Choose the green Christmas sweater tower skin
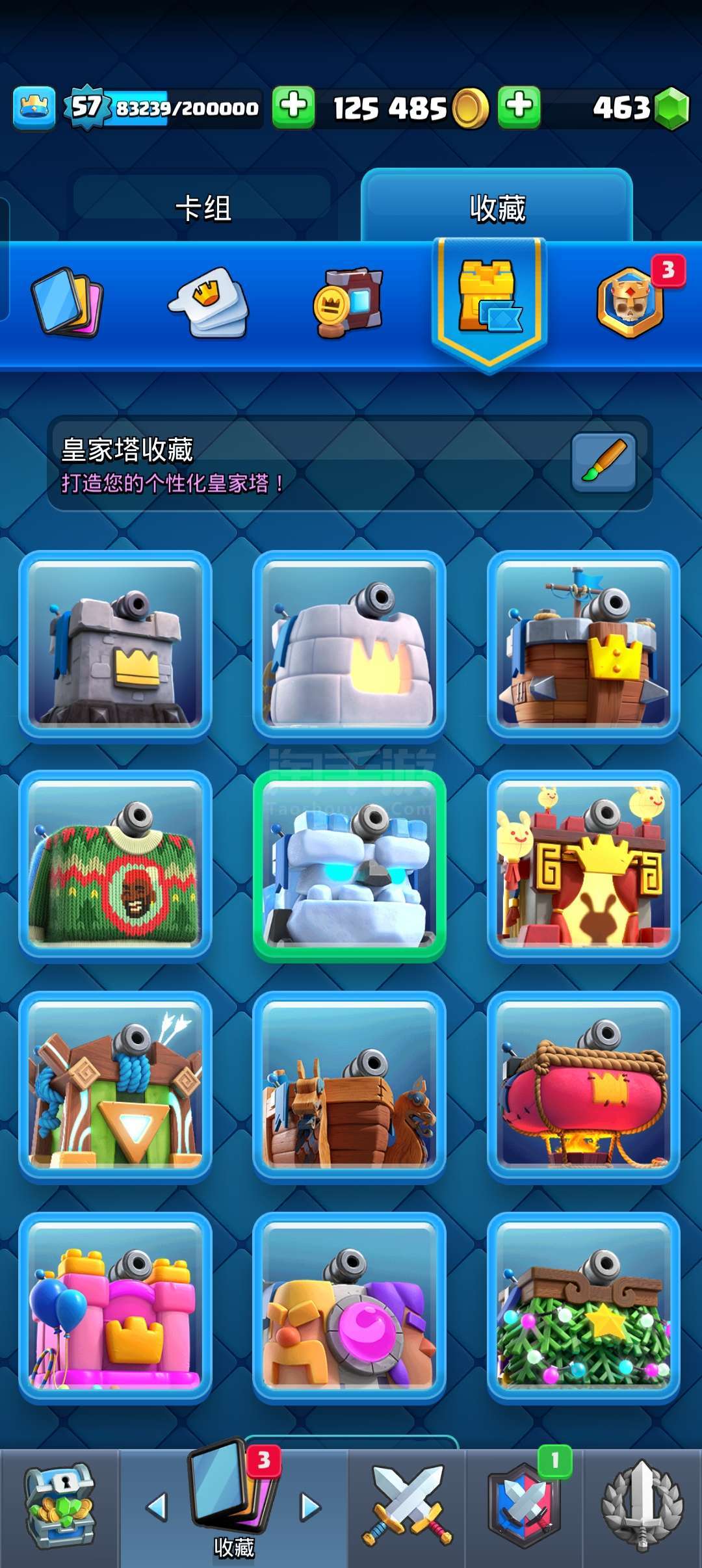 coord(116,865)
